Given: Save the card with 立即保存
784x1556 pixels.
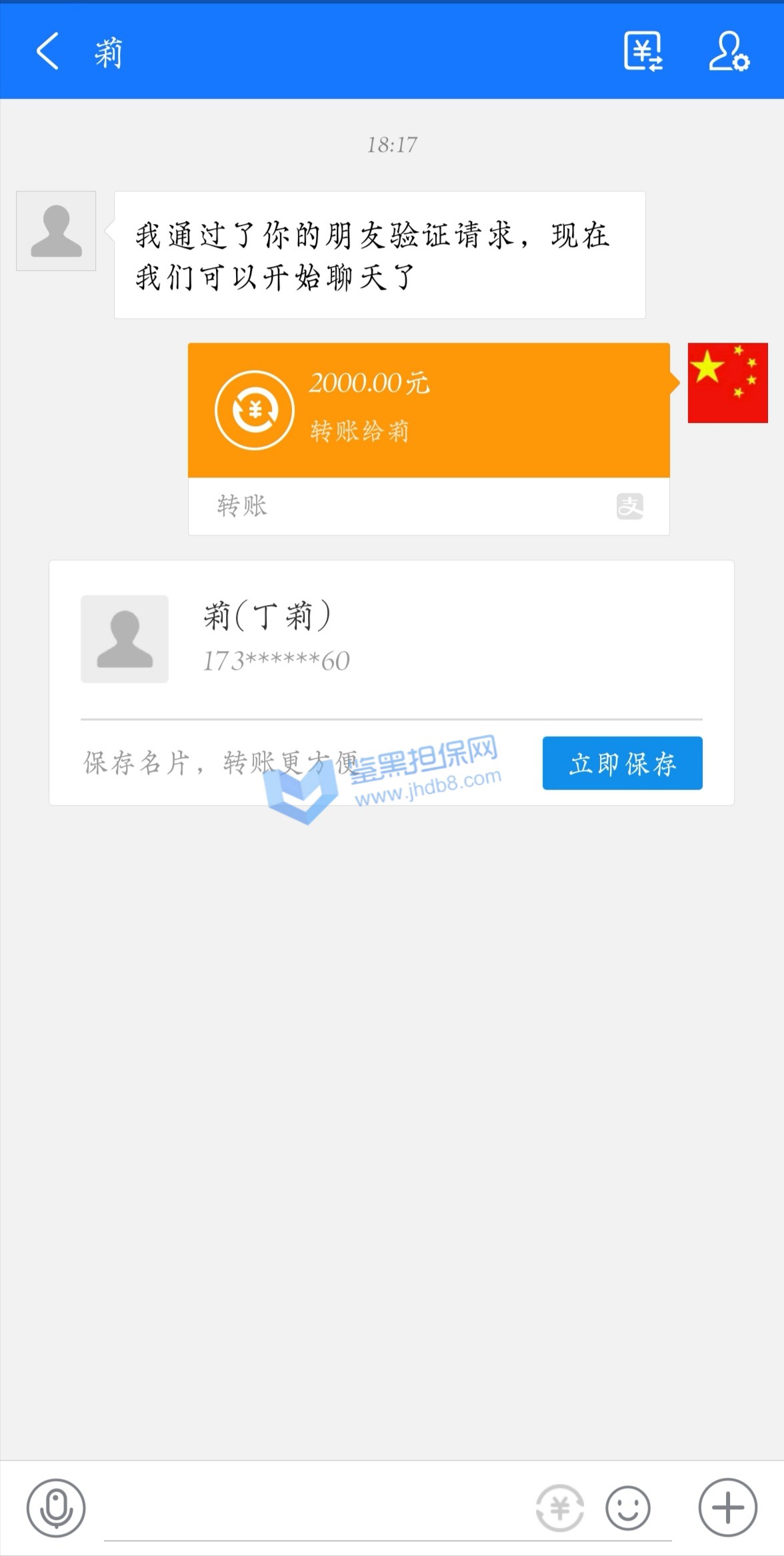Looking at the screenshot, I should click(622, 763).
